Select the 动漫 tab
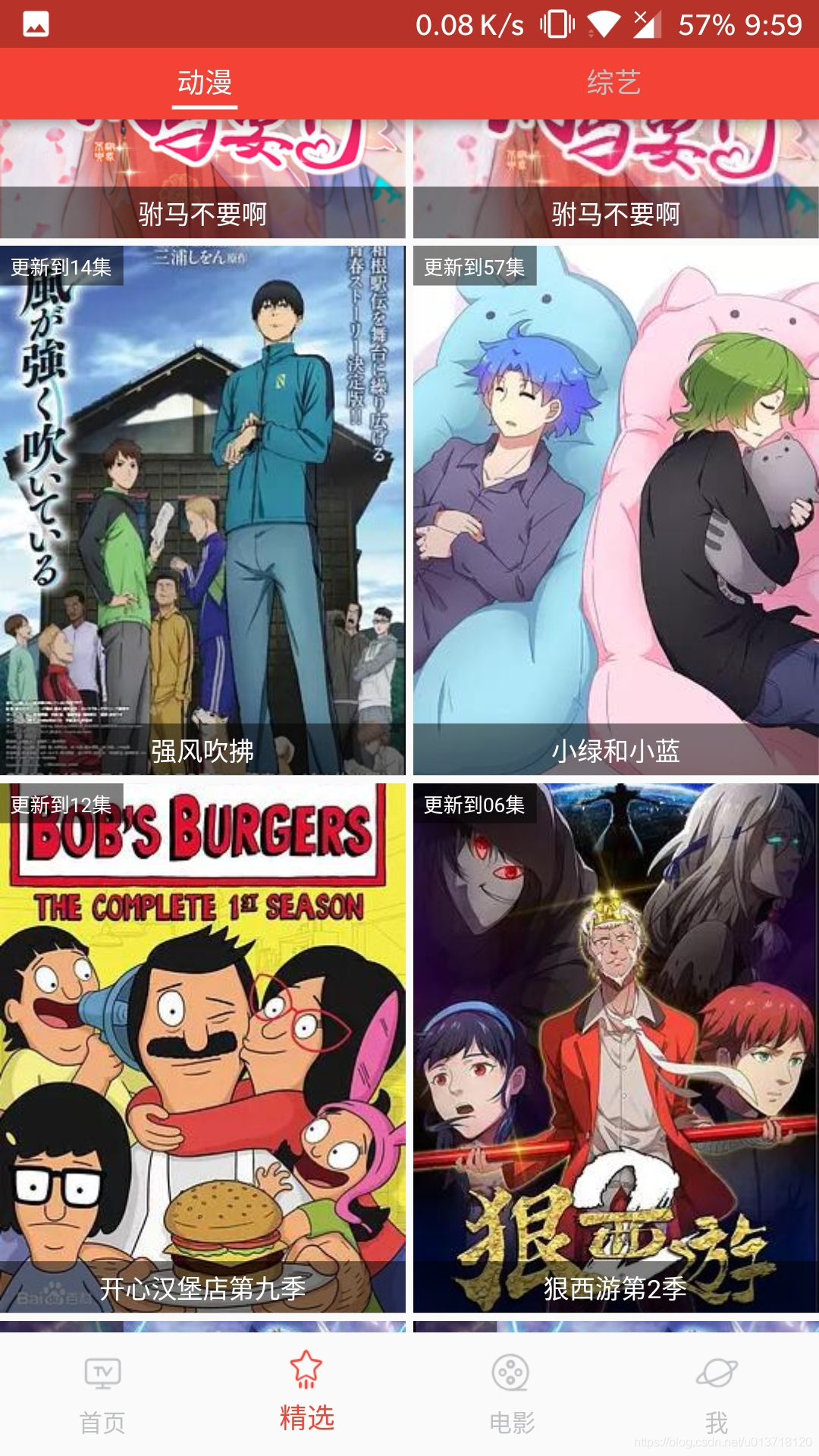 (205, 83)
